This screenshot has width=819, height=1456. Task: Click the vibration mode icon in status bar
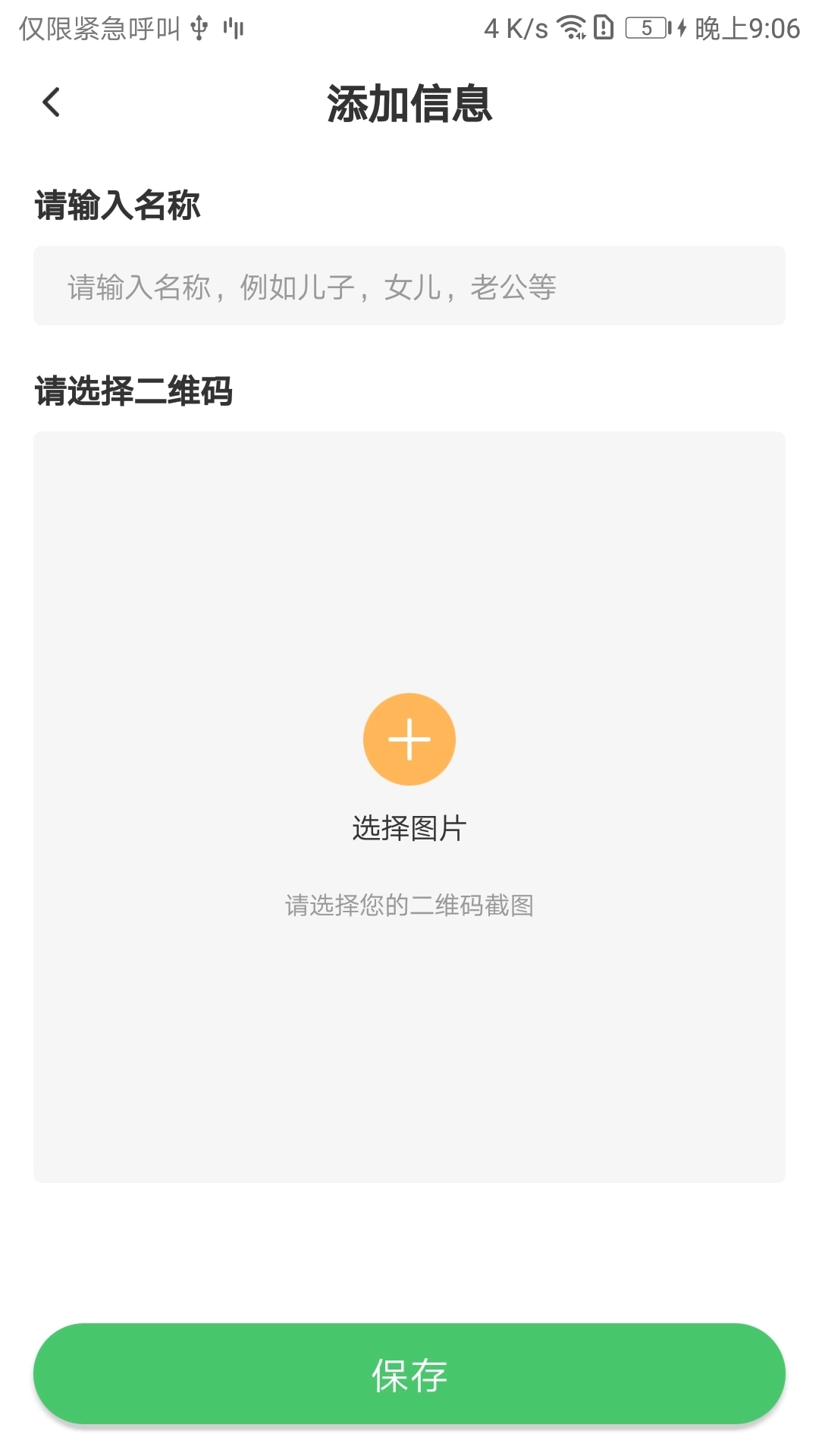click(x=234, y=26)
